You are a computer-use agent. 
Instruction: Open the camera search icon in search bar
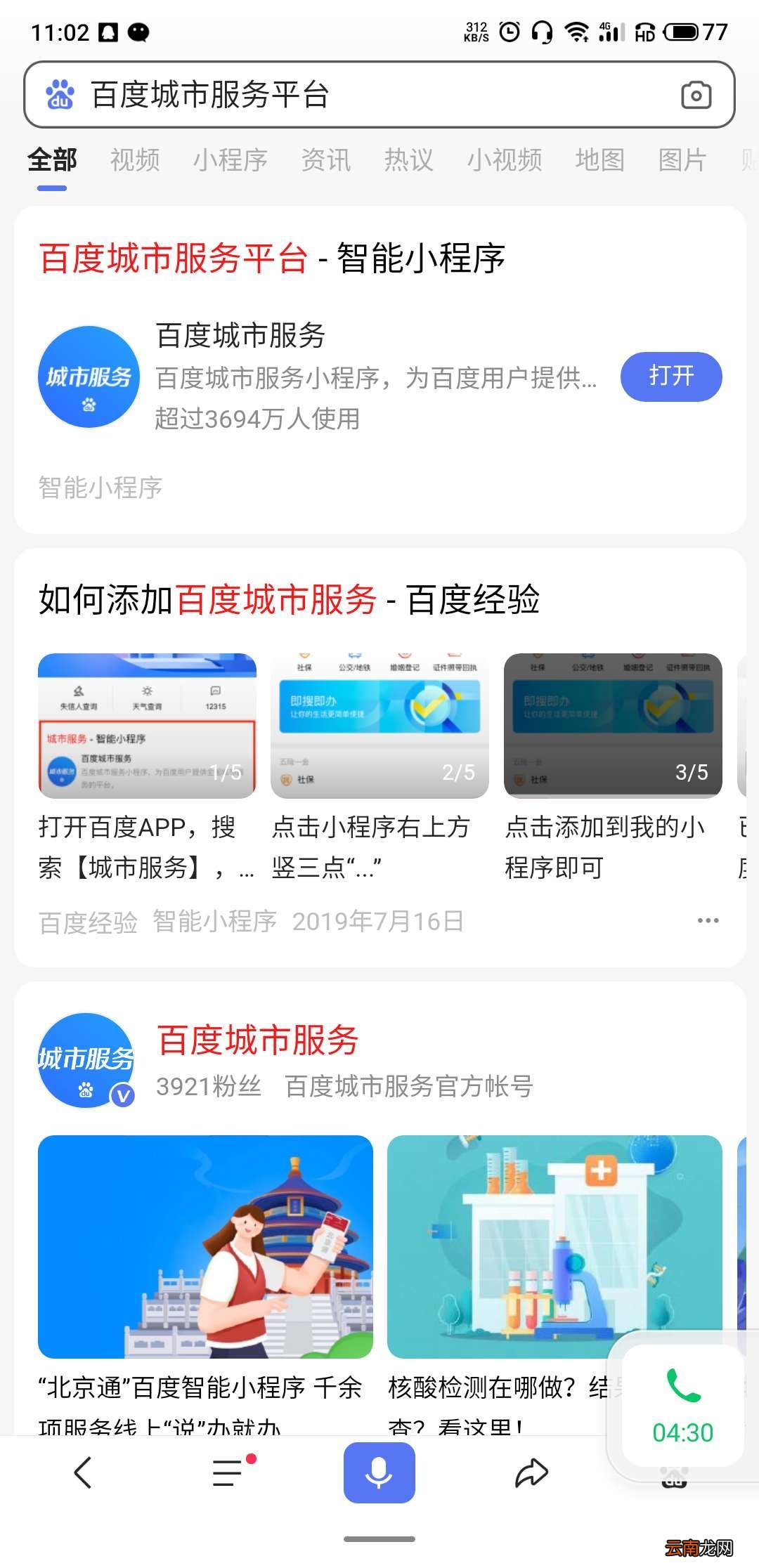point(696,94)
